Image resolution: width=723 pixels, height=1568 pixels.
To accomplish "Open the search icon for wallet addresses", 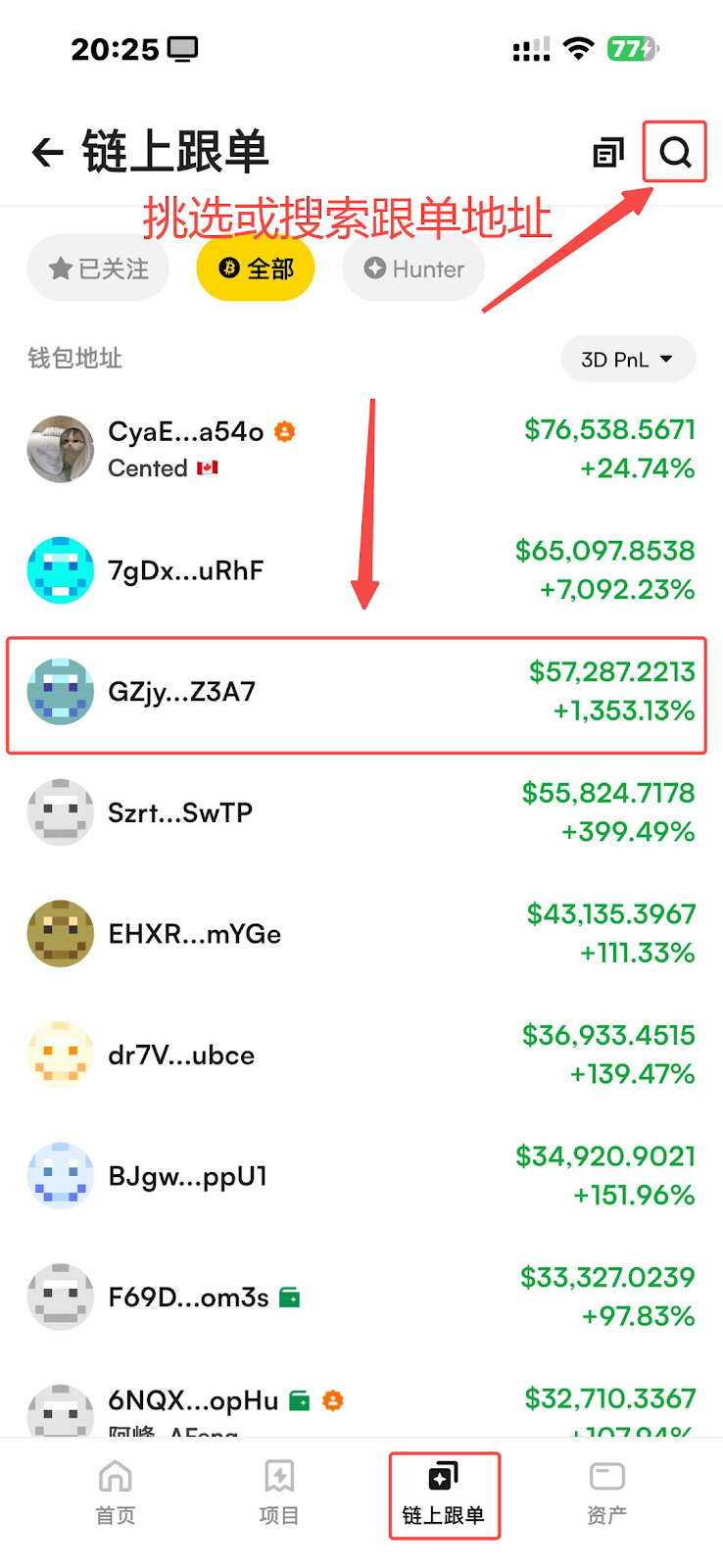I will tap(675, 152).
